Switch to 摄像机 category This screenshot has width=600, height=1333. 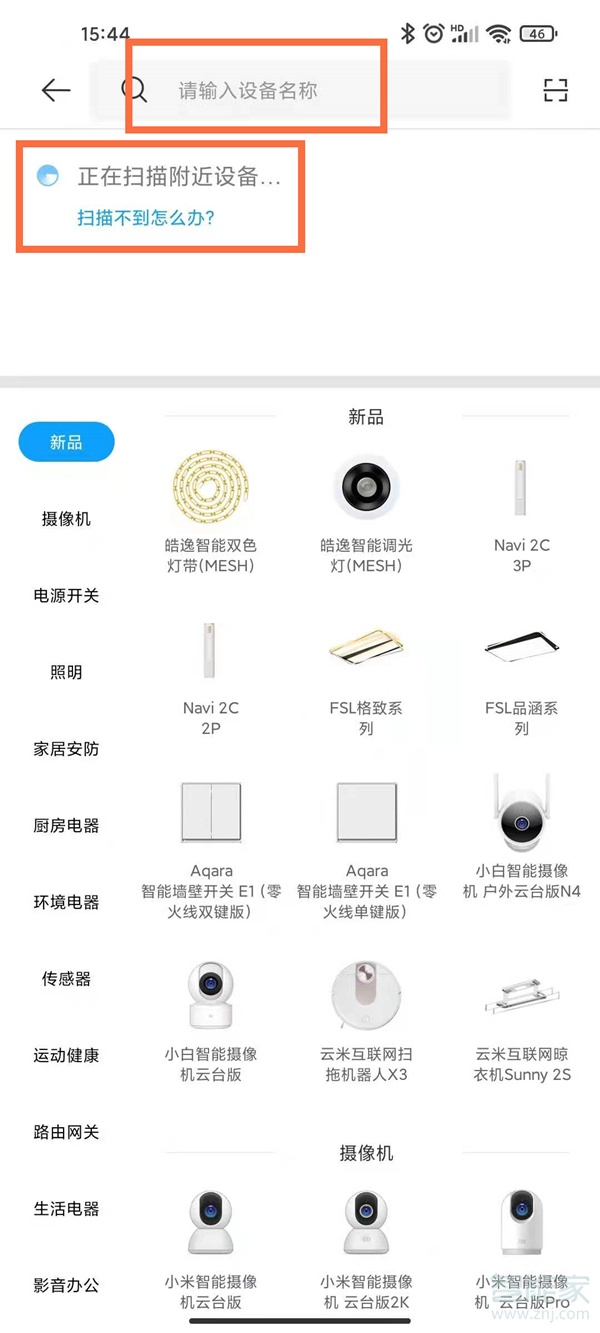click(x=66, y=519)
